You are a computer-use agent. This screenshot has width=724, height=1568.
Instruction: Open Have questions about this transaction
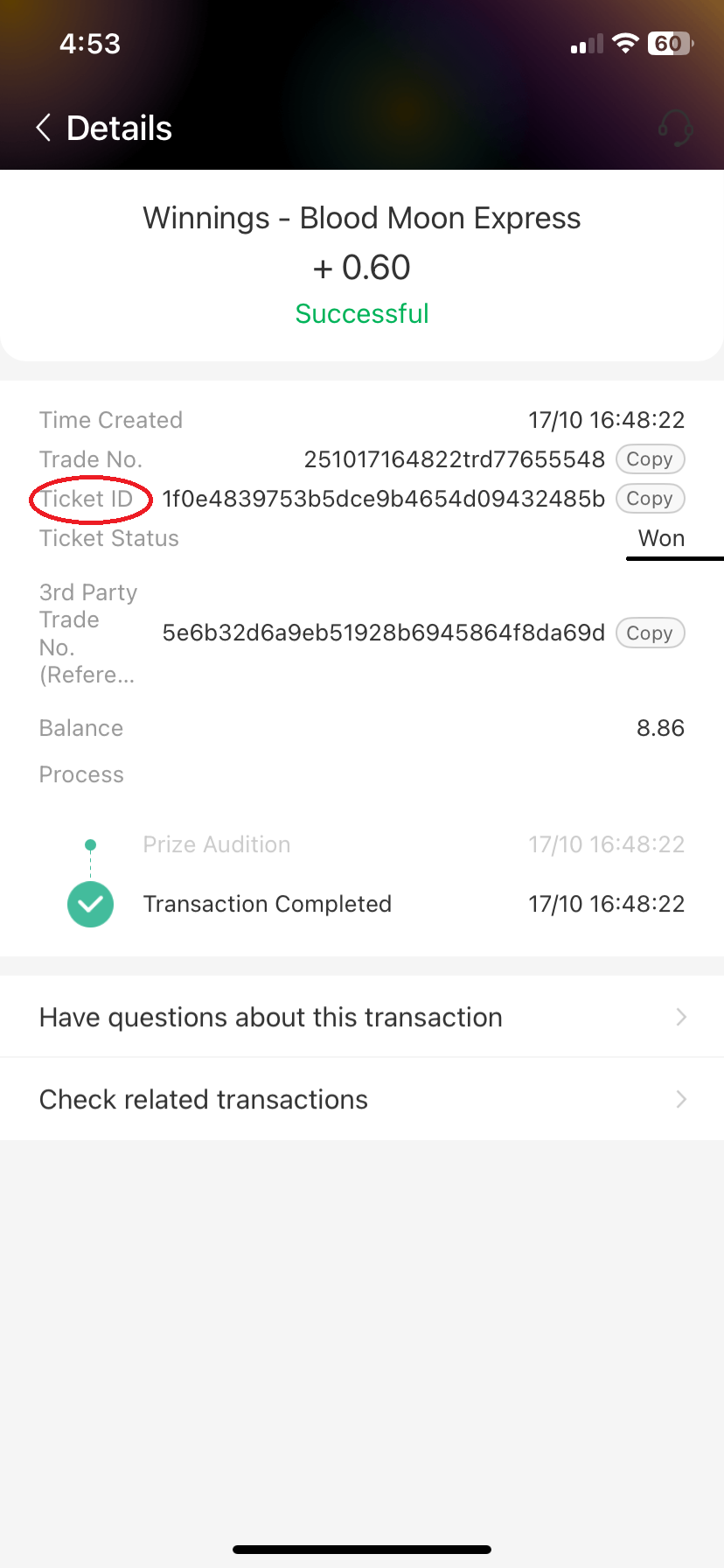click(x=362, y=1017)
